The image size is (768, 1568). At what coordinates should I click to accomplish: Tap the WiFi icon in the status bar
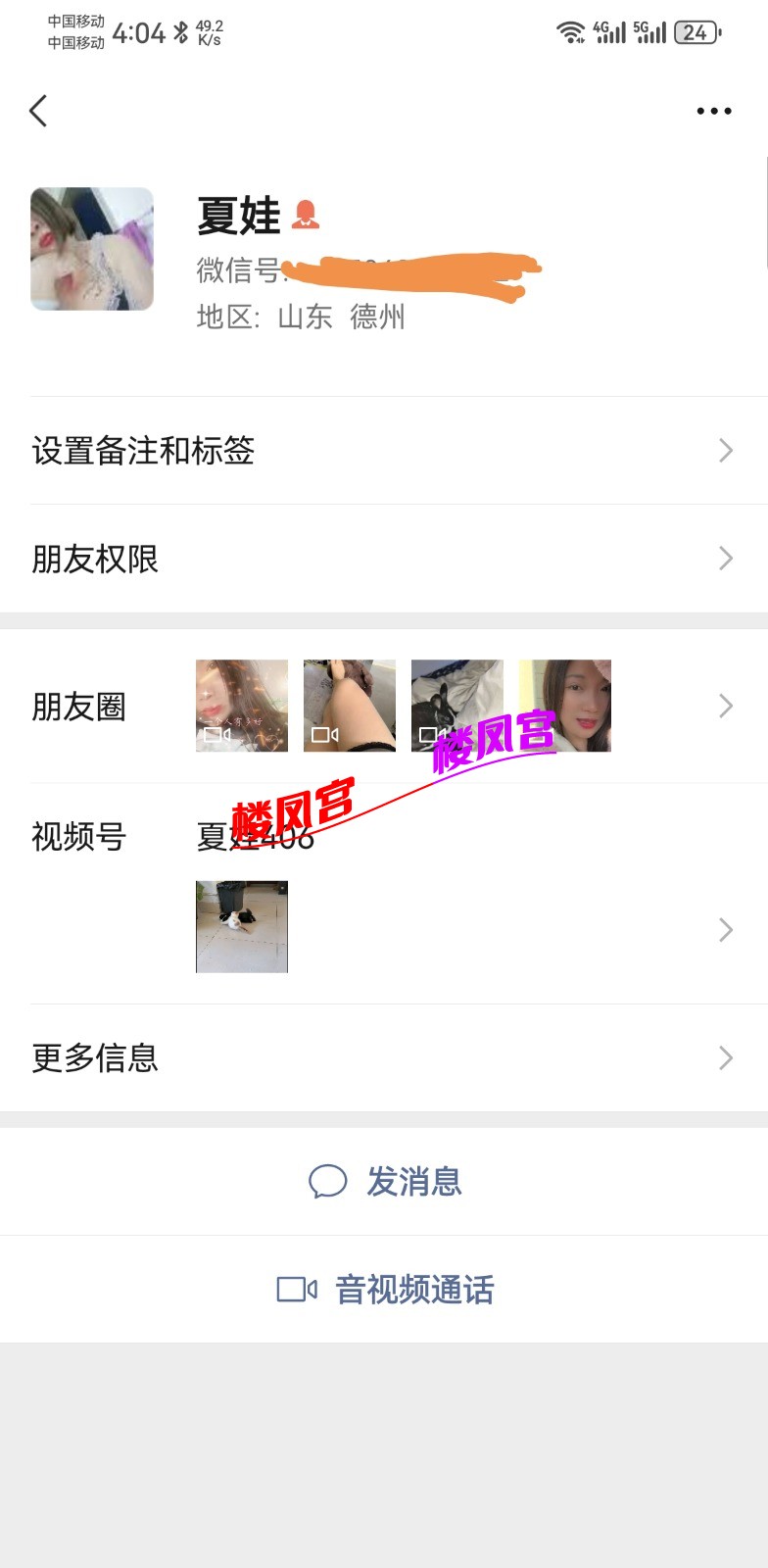572,30
